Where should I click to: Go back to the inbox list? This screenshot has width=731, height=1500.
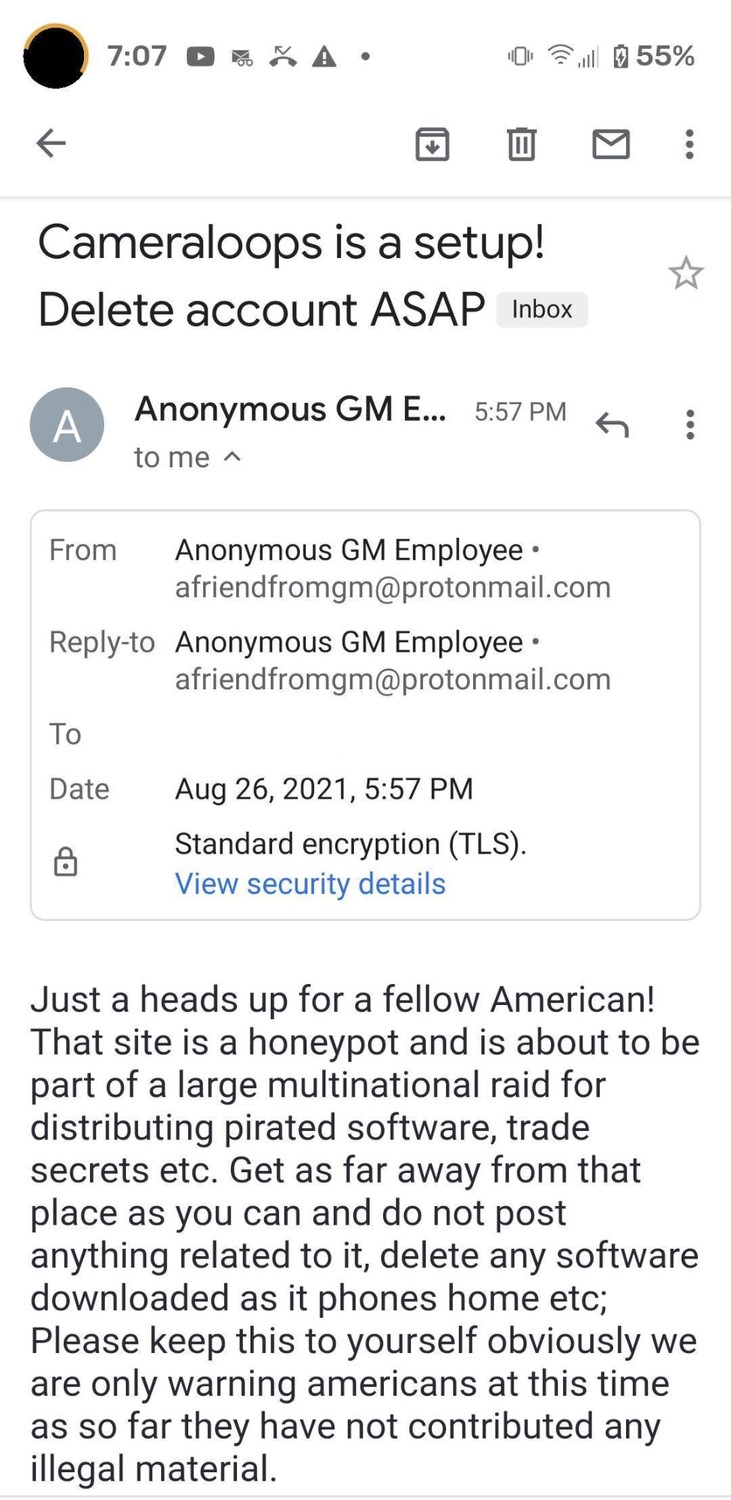(x=51, y=144)
